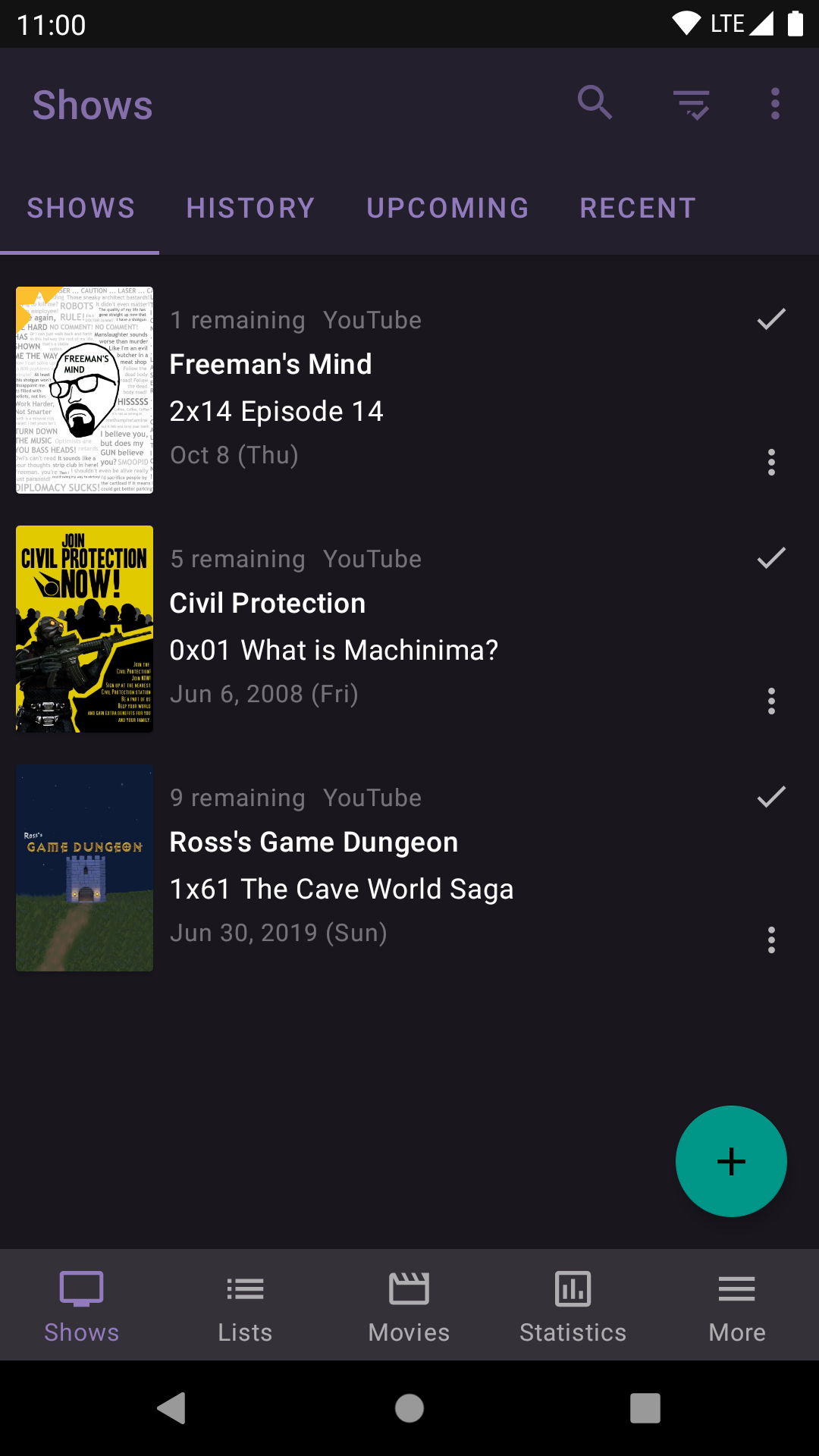Open the More menu
This screenshot has height=1456, width=819.
pos(736,1306)
